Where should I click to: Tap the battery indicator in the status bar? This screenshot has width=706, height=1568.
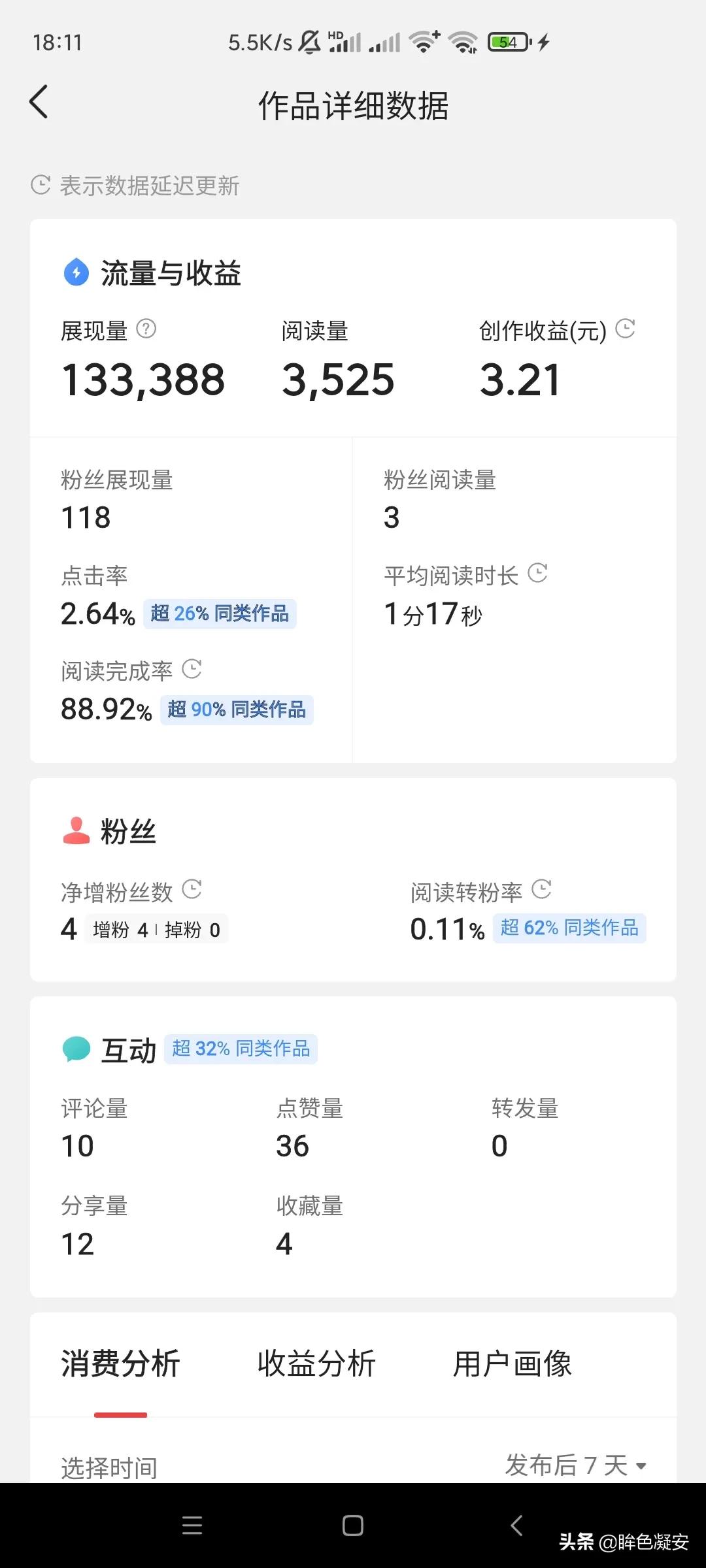pos(509,41)
